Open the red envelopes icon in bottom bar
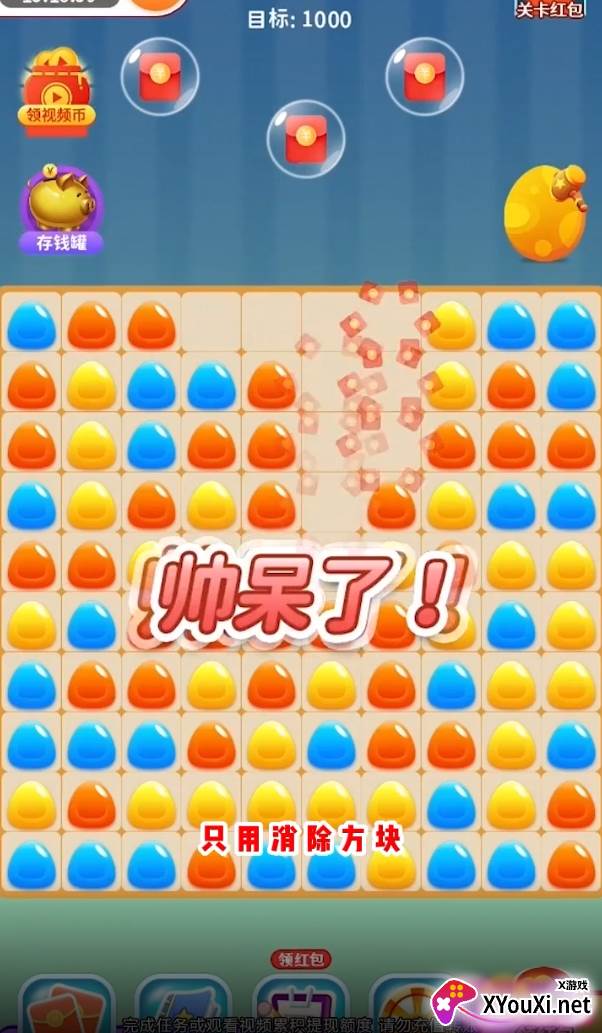The image size is (602, 1033). pos(66,1003)
